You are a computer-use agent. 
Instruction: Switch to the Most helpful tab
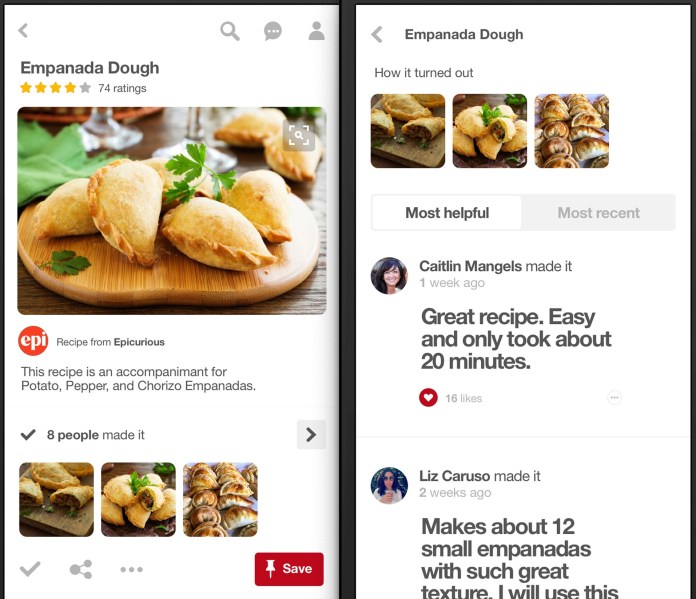point(447,213)
